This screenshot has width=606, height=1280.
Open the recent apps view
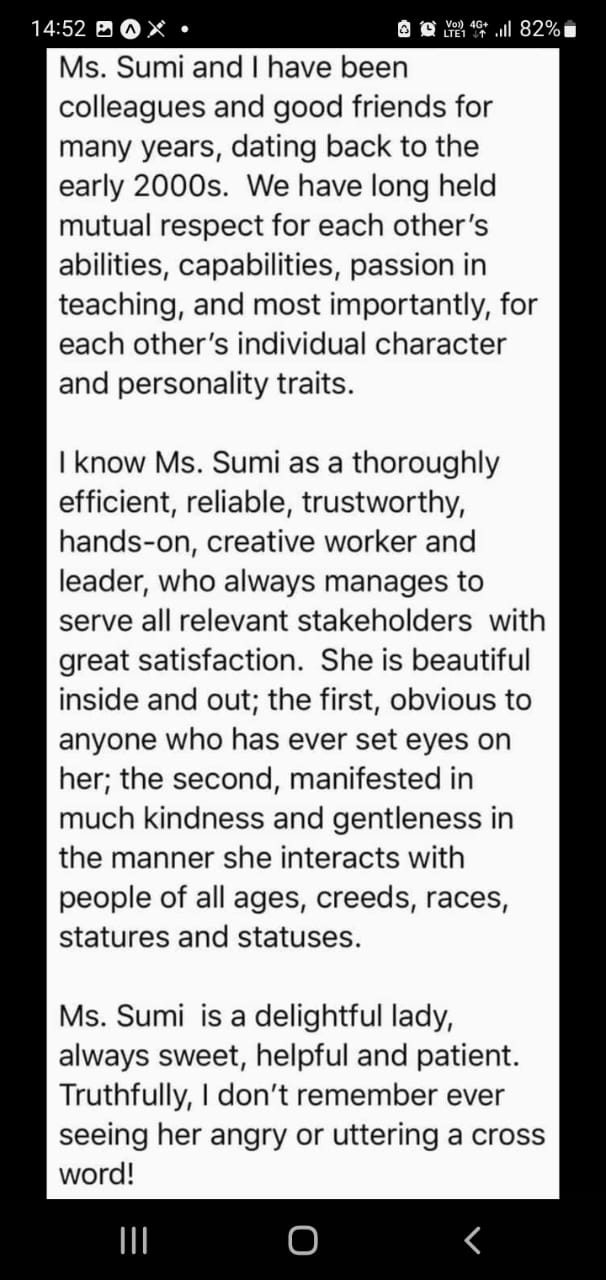click(x=133, y=1240)
